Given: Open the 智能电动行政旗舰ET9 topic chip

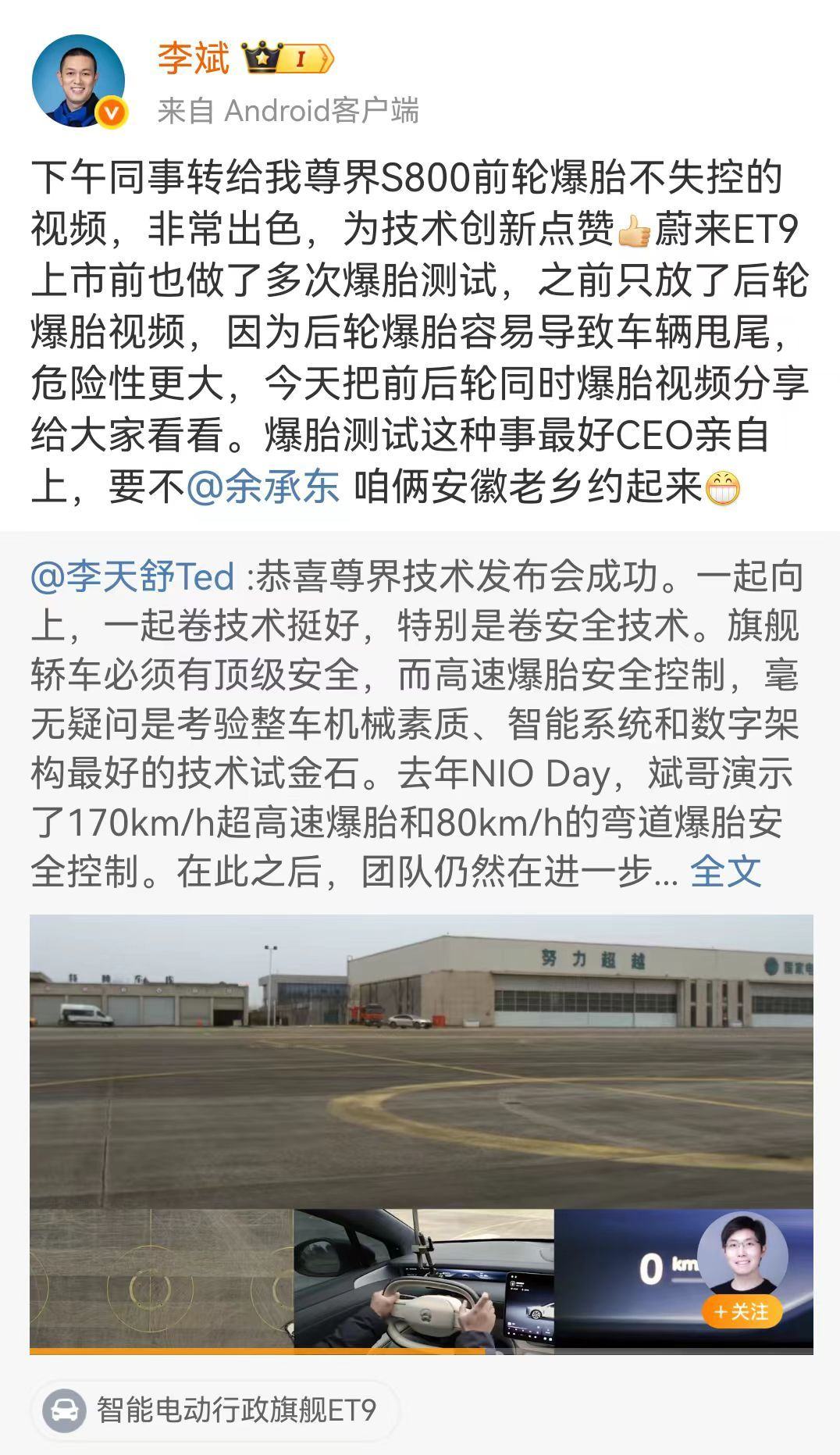Looking at the screenshot, I should 215,1410.
